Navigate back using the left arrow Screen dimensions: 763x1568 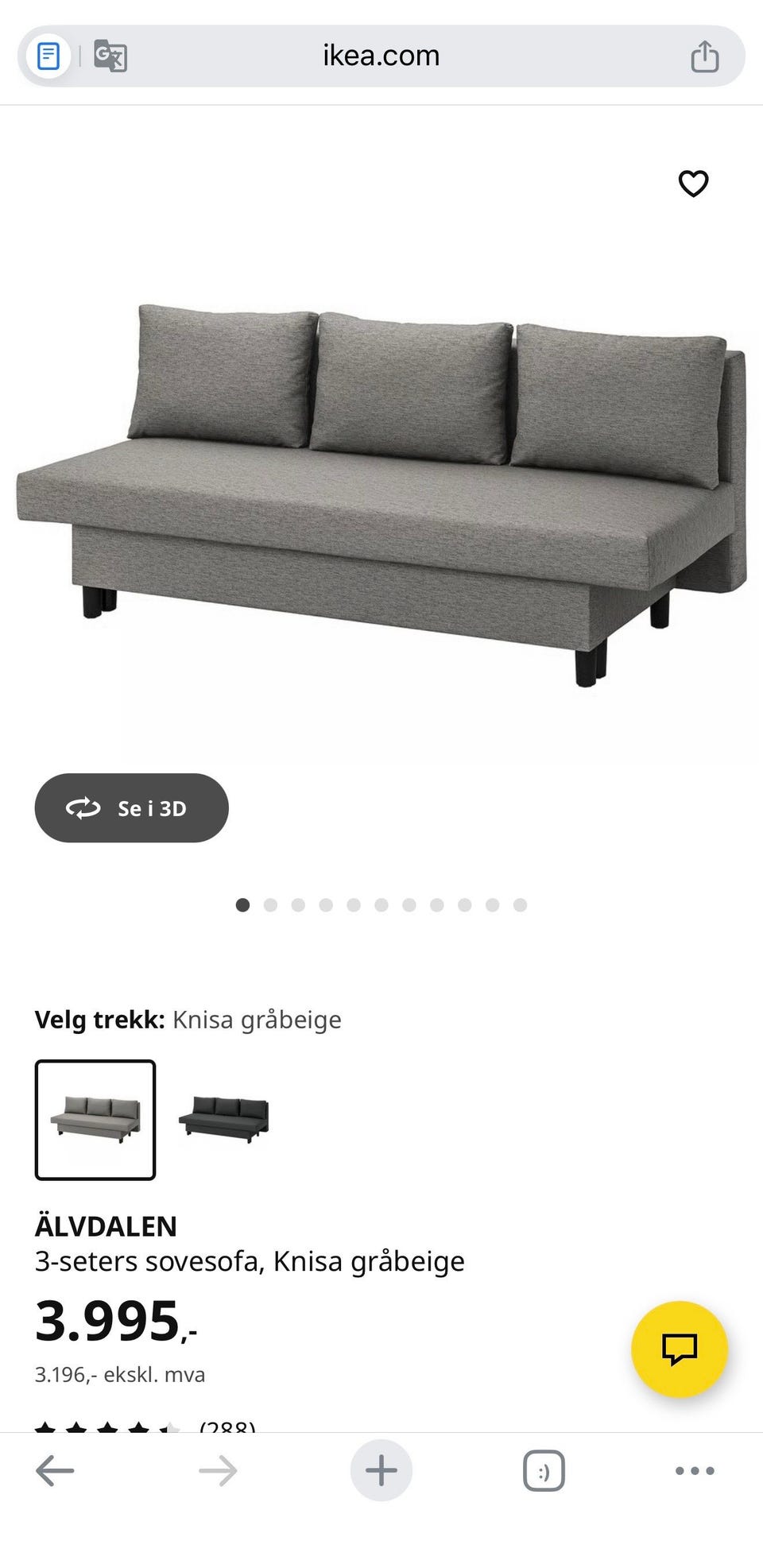[x=54, y=1470]
